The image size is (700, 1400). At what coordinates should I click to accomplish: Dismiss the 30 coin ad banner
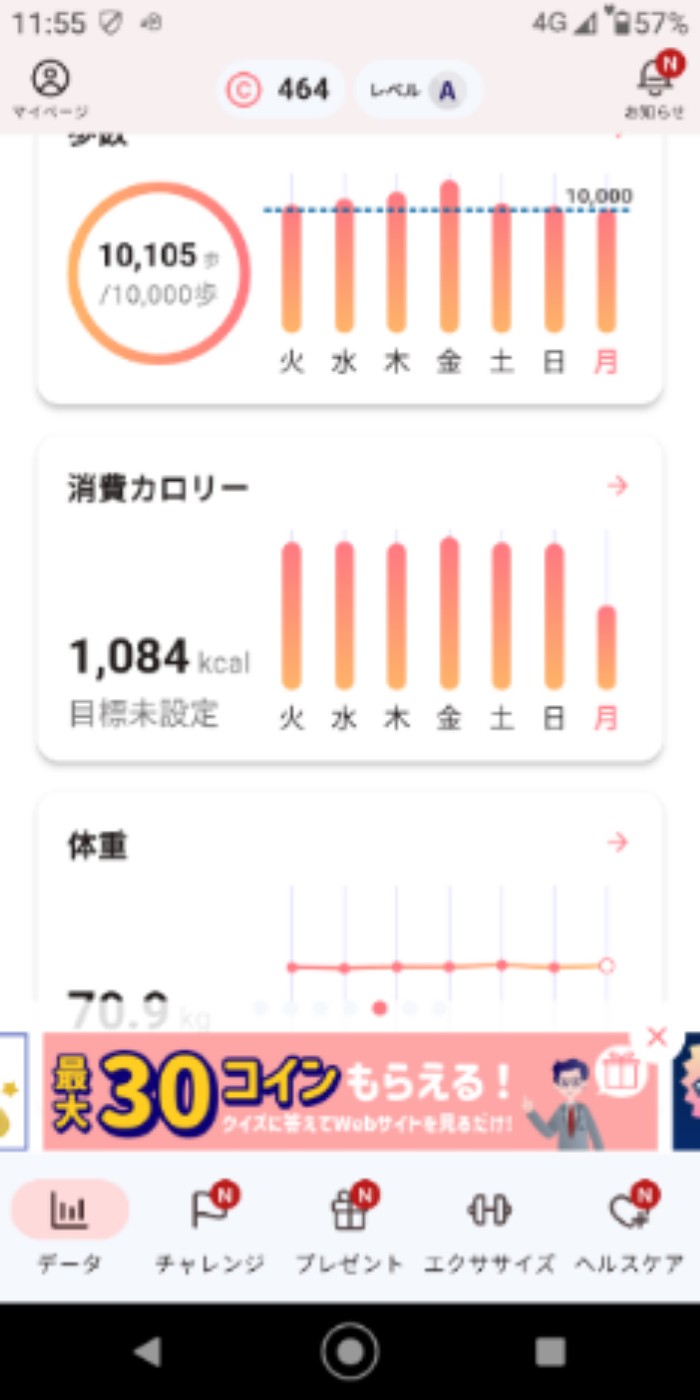point(656,1037)
